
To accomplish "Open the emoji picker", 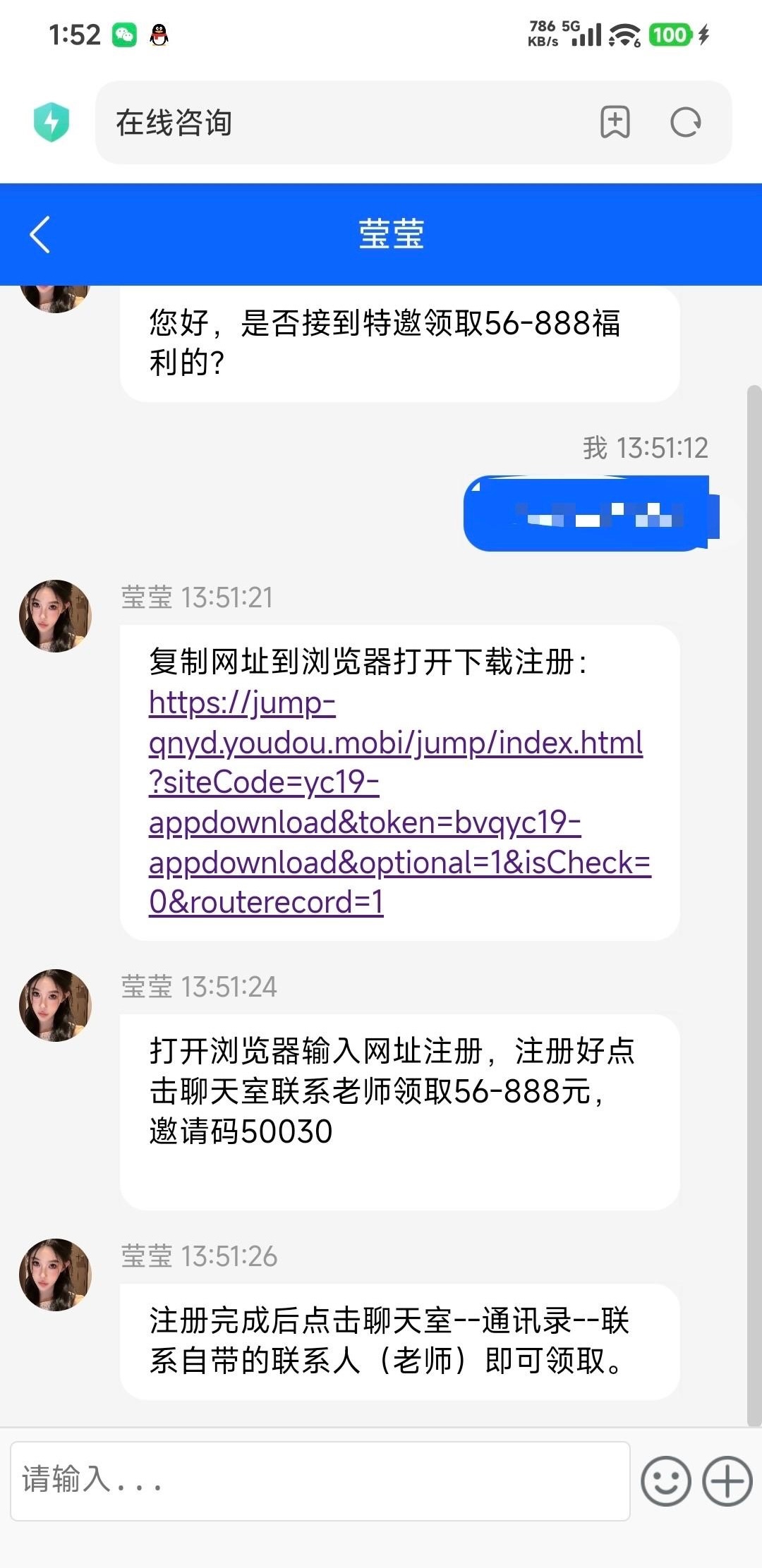I will coord(665,1481).
